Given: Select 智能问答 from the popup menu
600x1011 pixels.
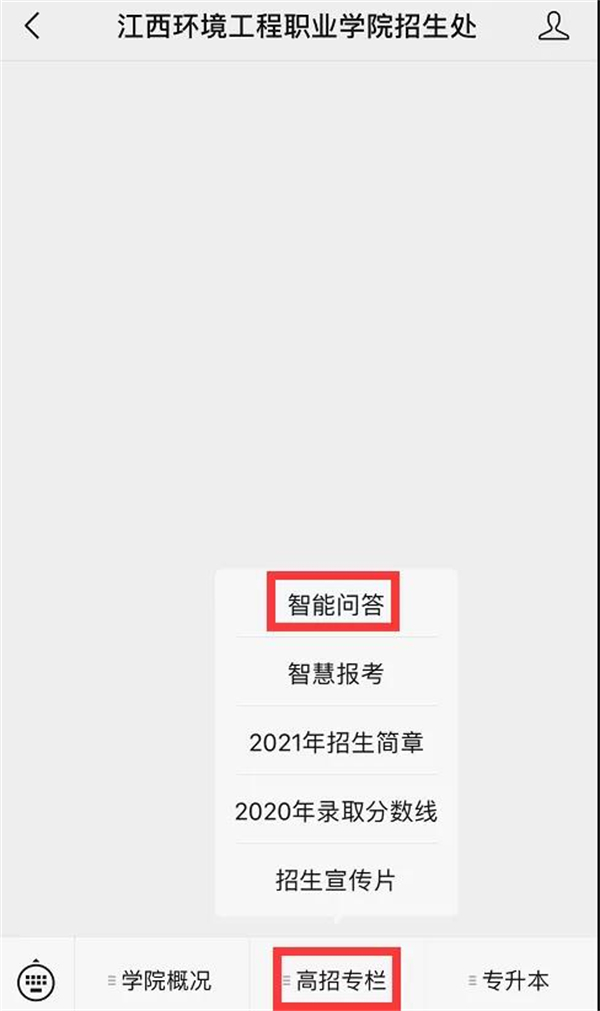Looking at the screenshot, I should 335,604.
